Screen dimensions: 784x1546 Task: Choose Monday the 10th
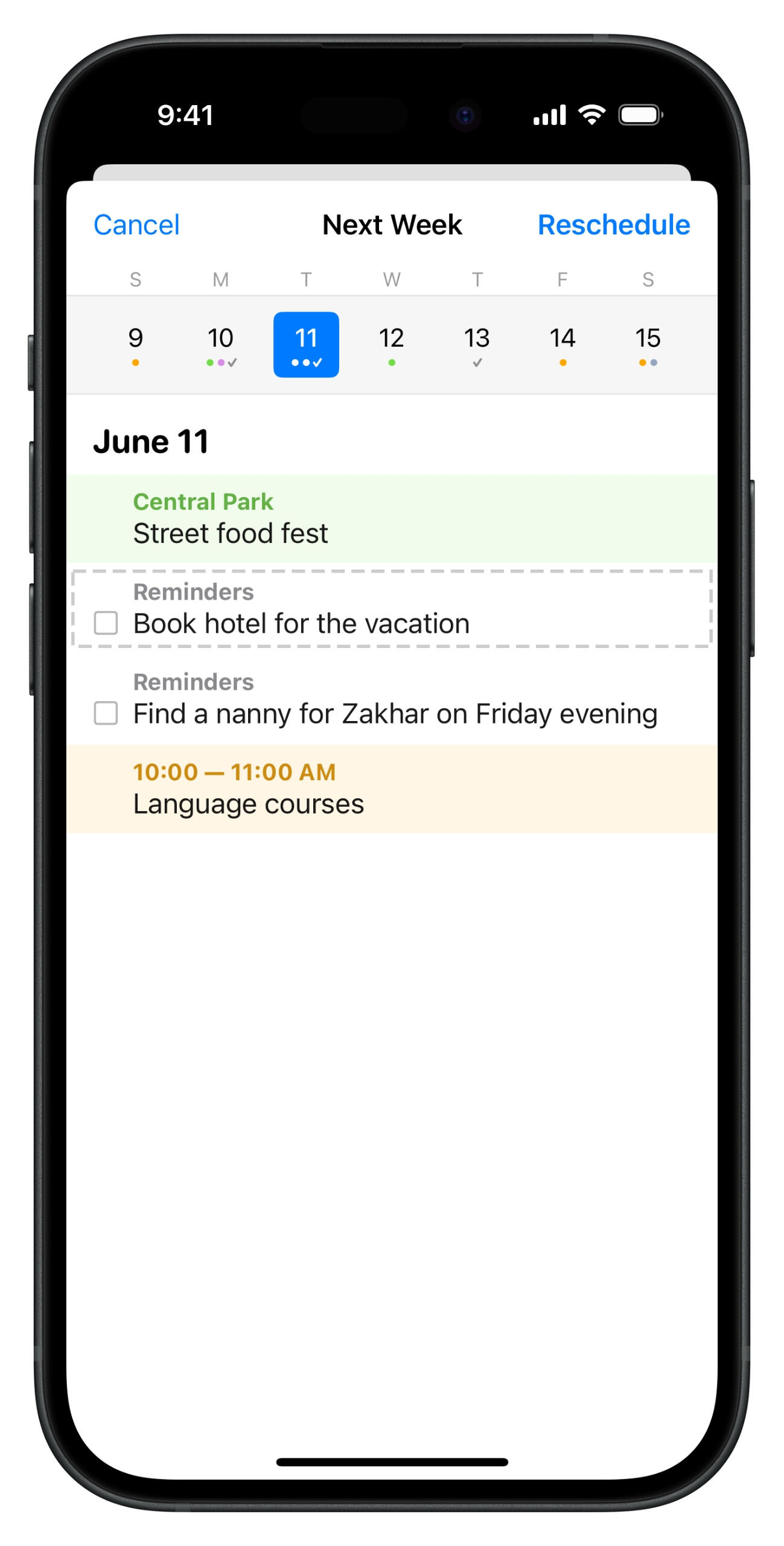tap(221, 344)
